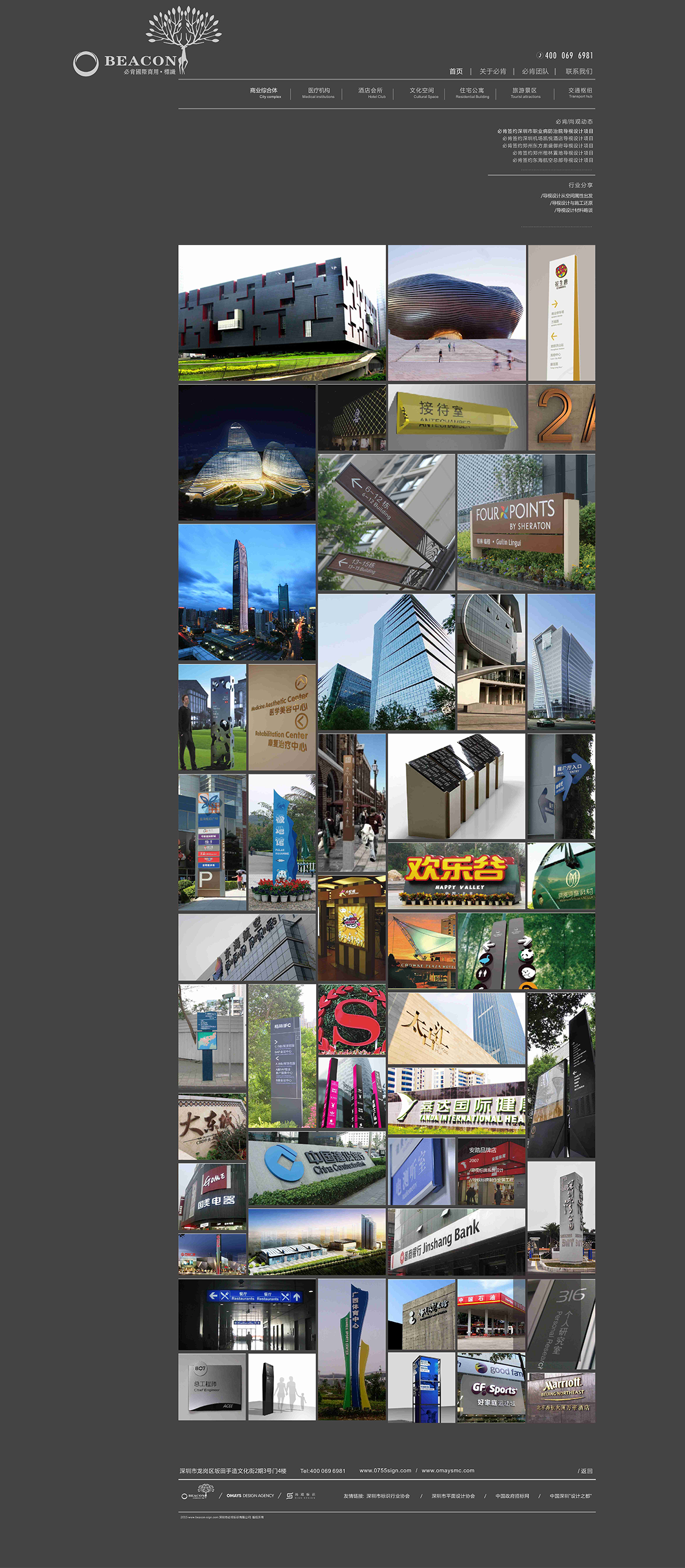Image resolution: width=685 pixels, height=1568 pixels.
Task: Open the 欢乐谷 Happy Valley sign photo
Action: (x=456, y=875)
